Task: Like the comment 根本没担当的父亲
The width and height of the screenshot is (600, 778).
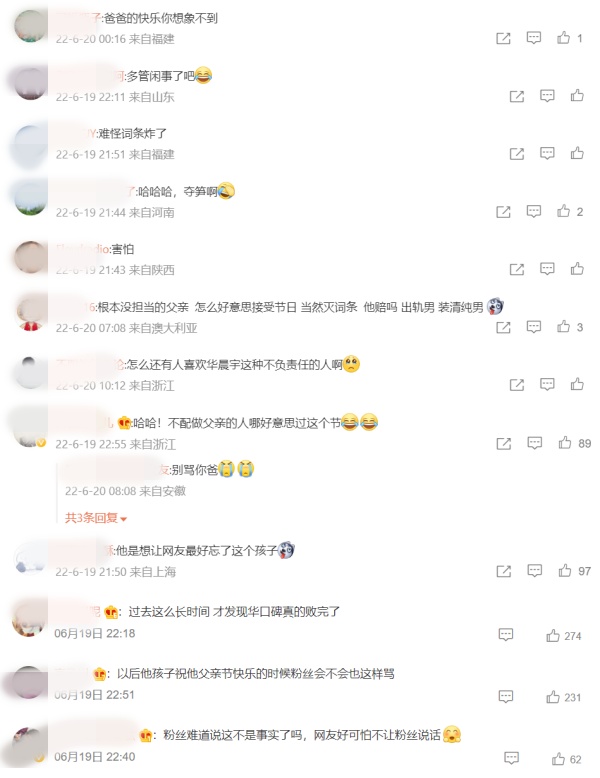Action: tap(564, 327)
